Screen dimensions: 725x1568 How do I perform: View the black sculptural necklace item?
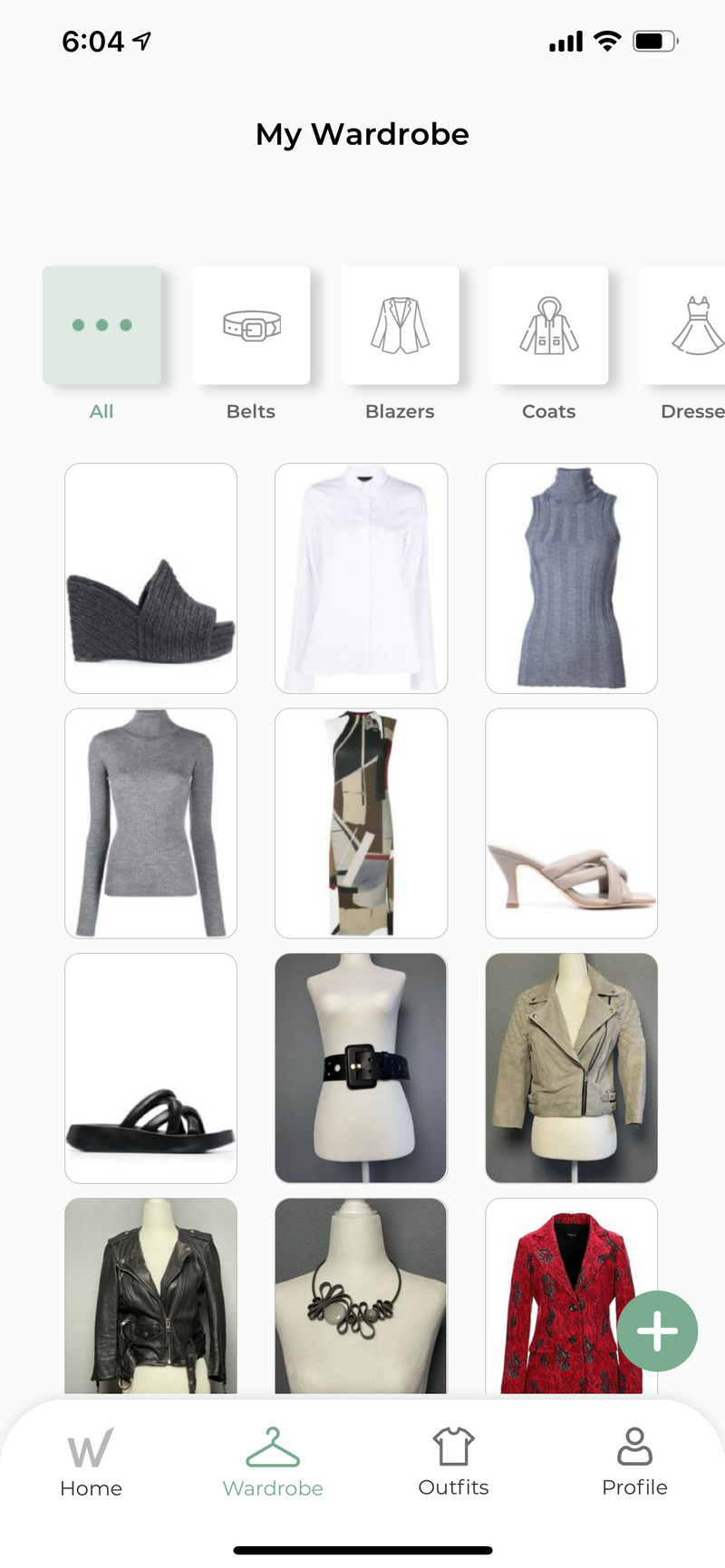pos(361,1295)
